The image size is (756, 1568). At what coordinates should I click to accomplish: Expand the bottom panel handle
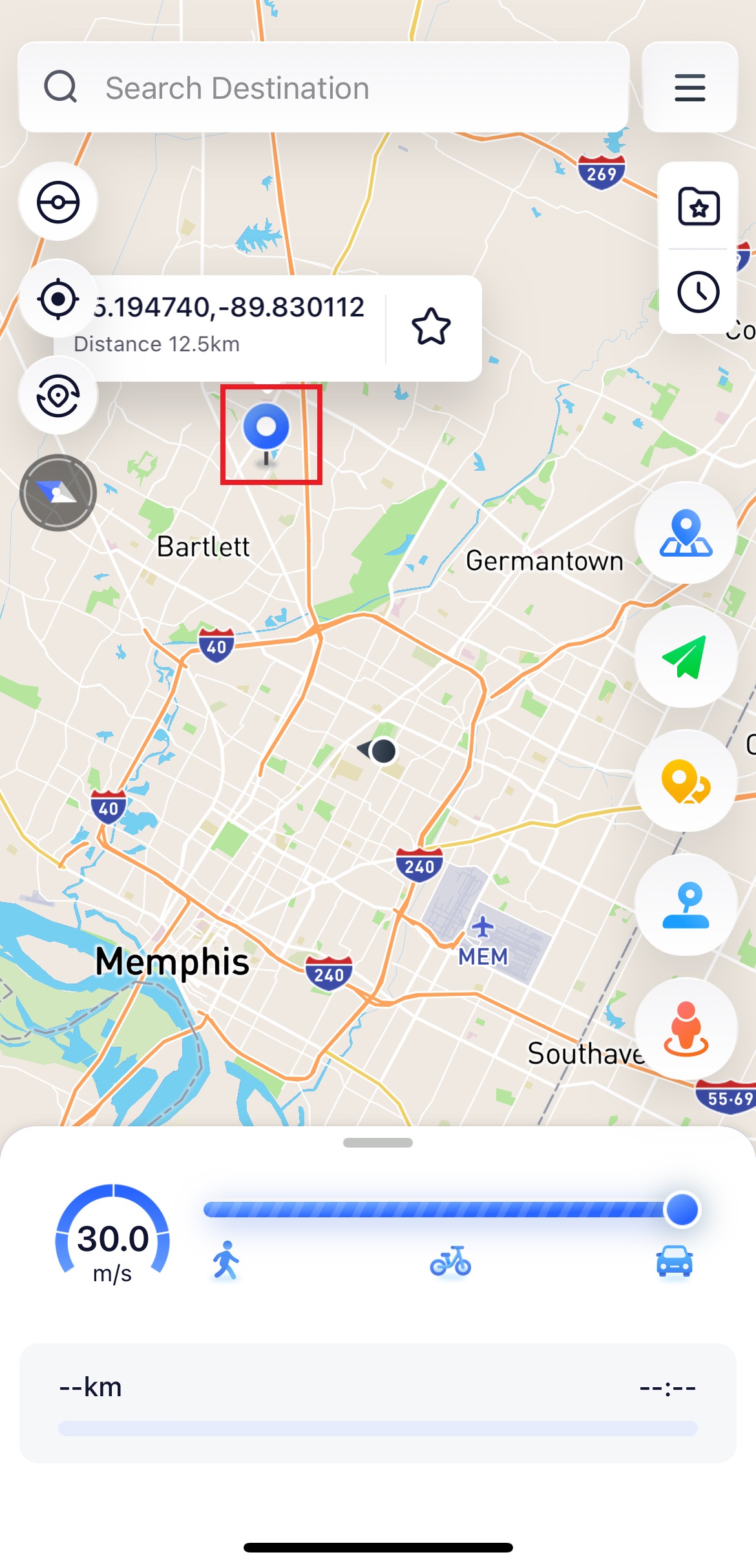tap(378, 1142)
